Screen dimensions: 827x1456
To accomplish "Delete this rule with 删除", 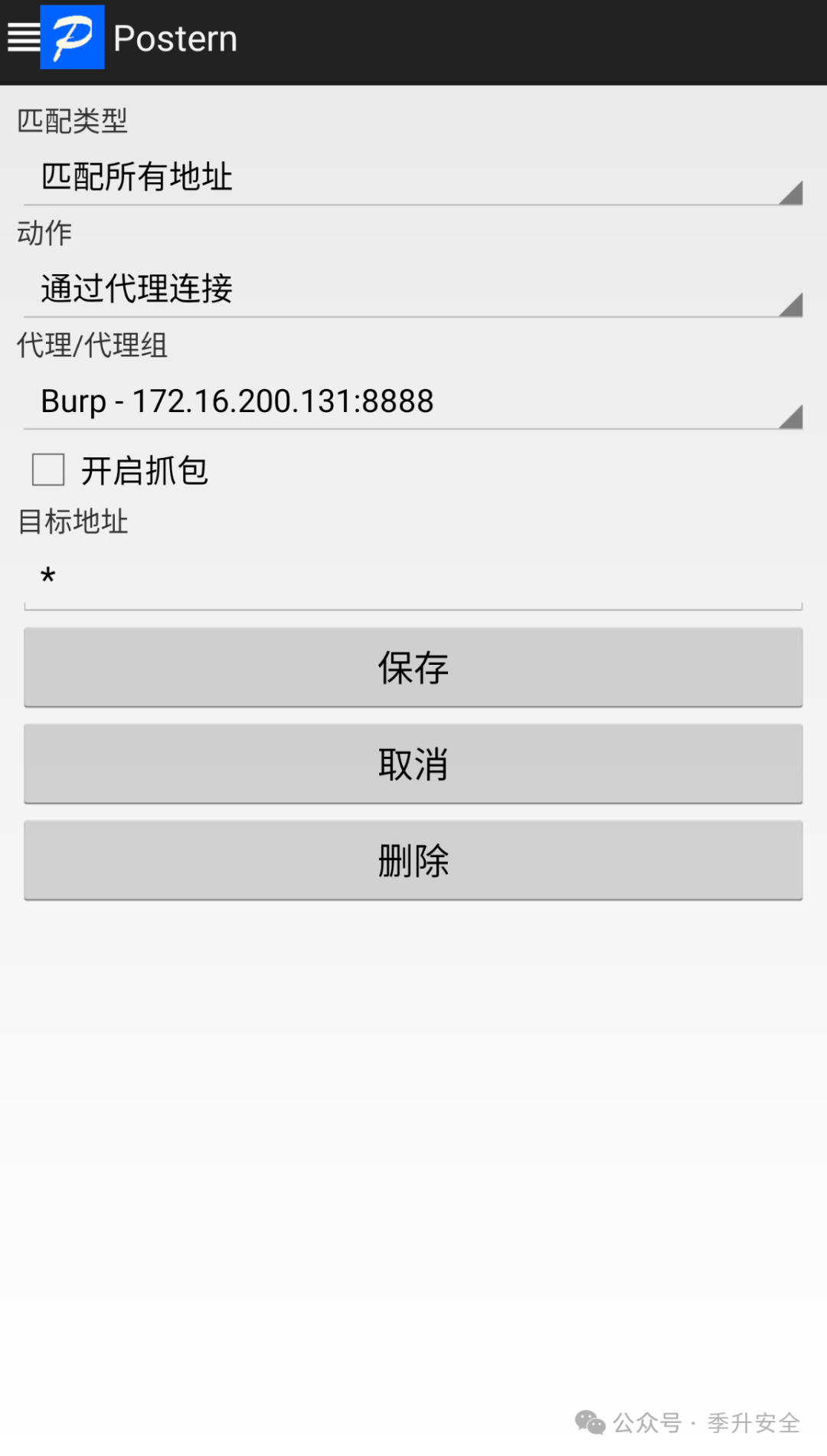I will point(413,860).
